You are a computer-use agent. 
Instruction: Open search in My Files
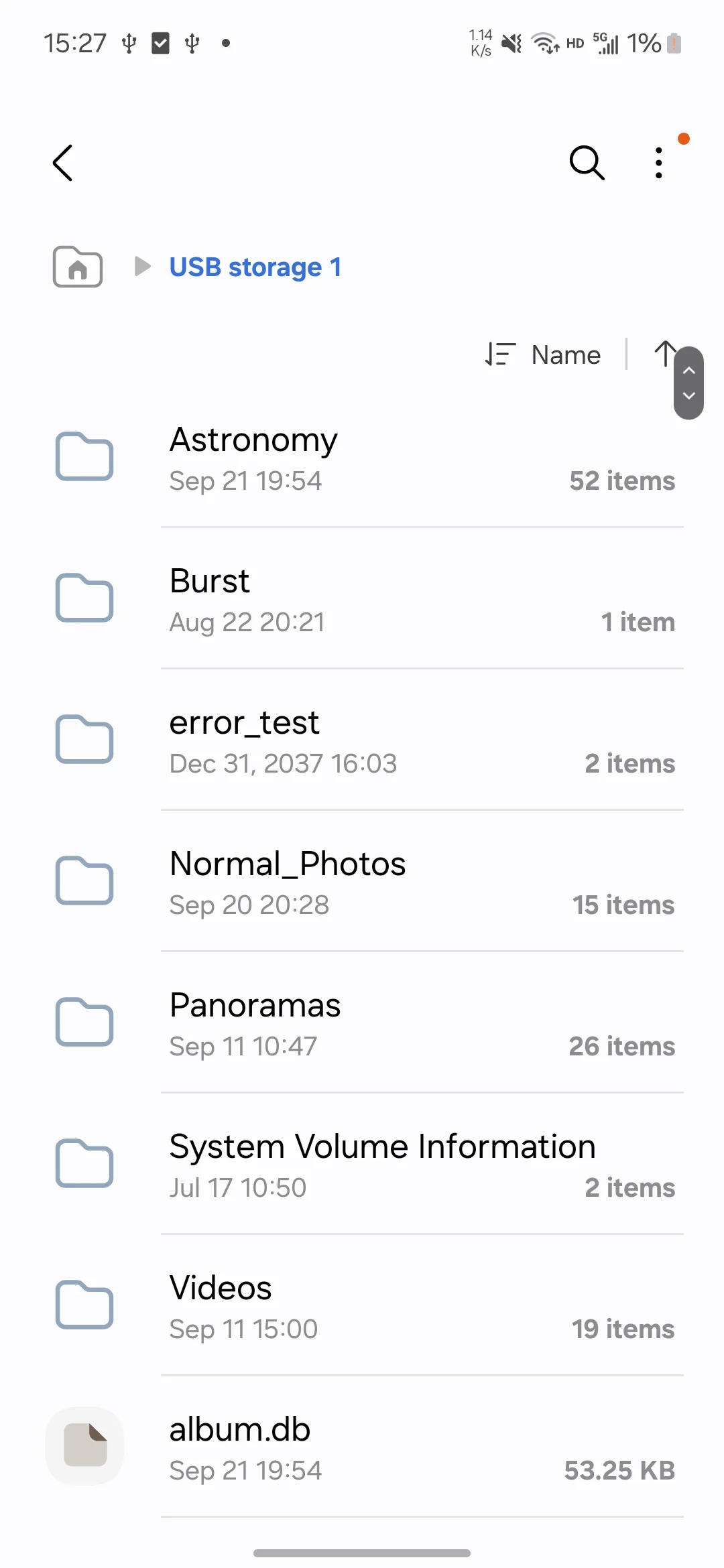coord(585,162)
